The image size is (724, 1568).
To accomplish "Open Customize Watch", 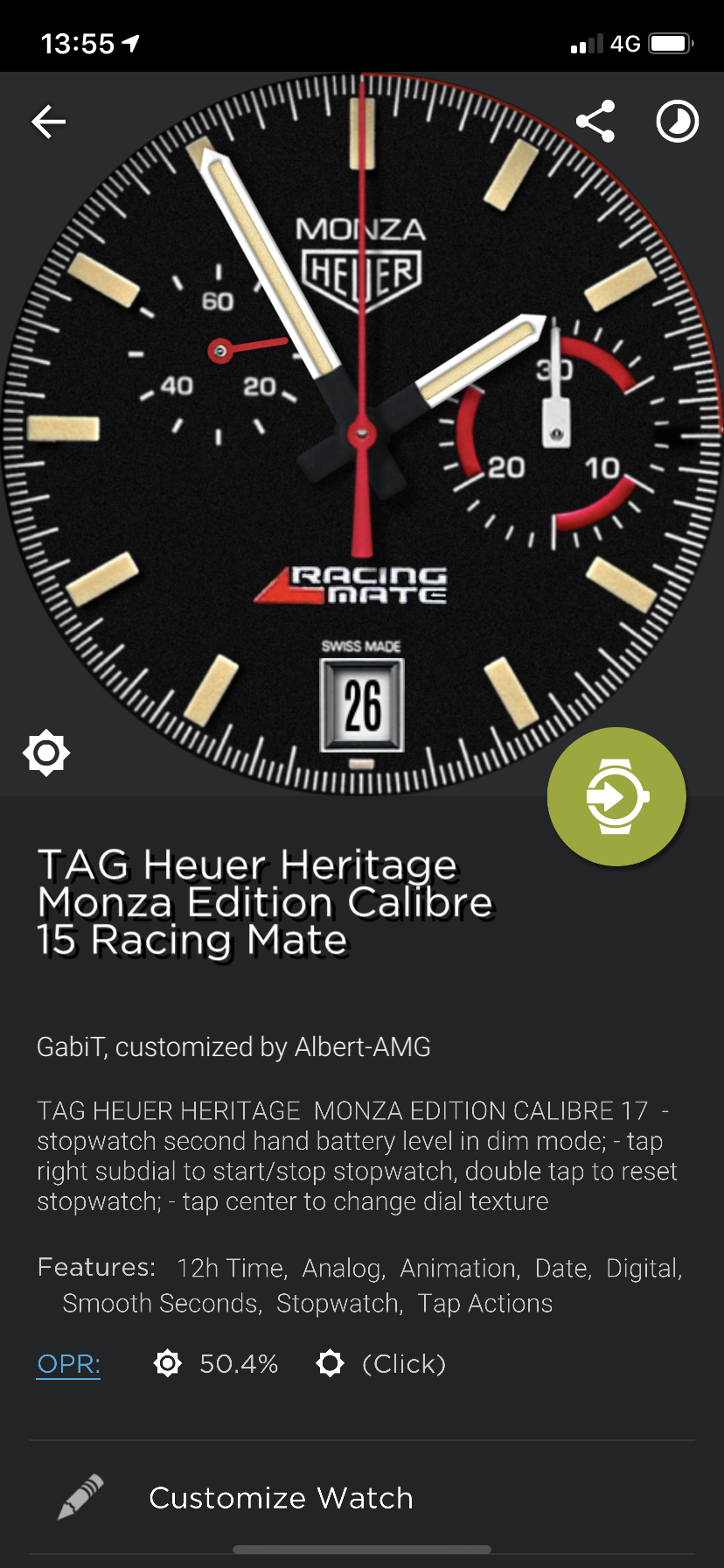I will pos(362,1498).
